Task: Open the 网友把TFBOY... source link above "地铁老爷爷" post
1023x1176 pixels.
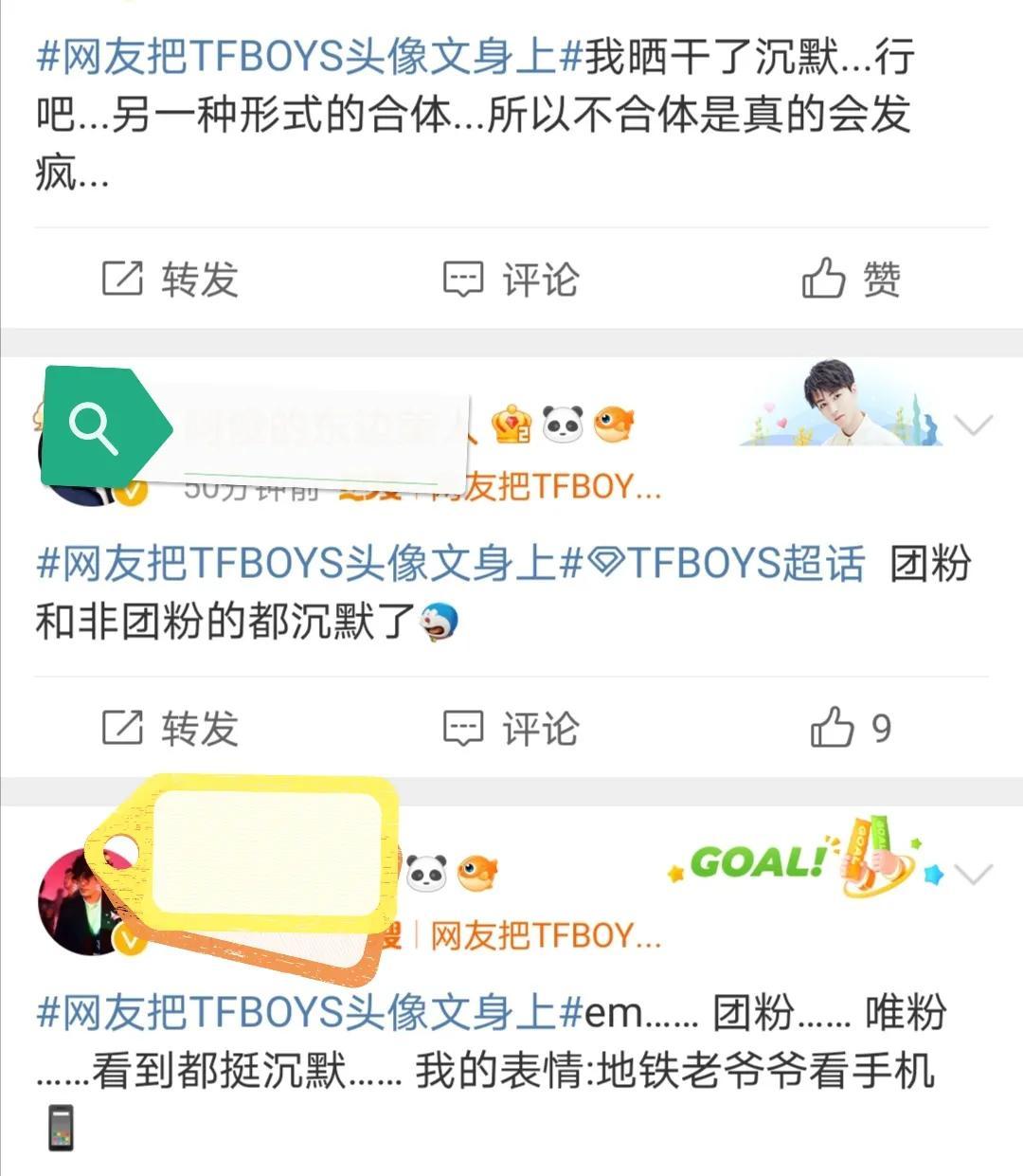Action: [546, 936]
